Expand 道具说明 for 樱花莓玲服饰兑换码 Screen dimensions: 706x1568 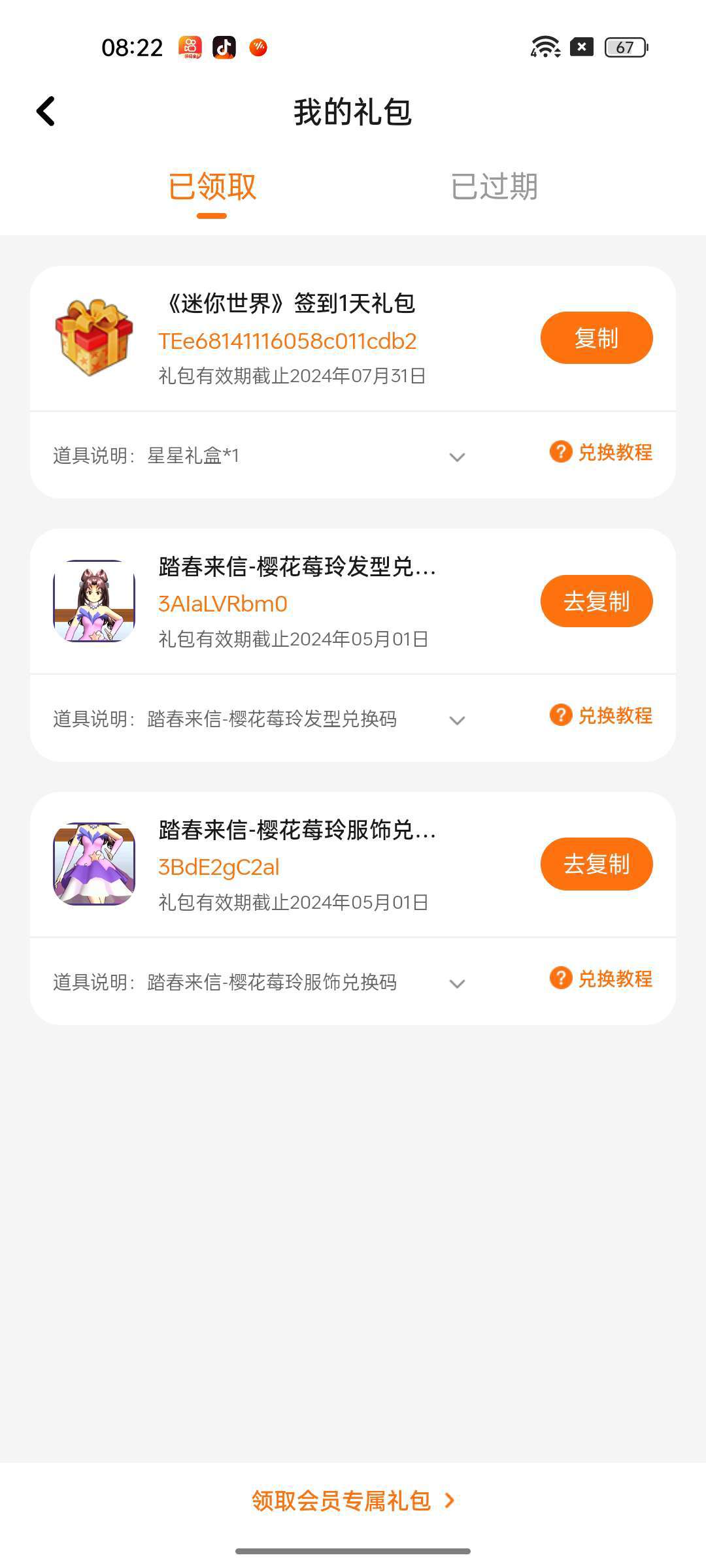tap(457, 983)
